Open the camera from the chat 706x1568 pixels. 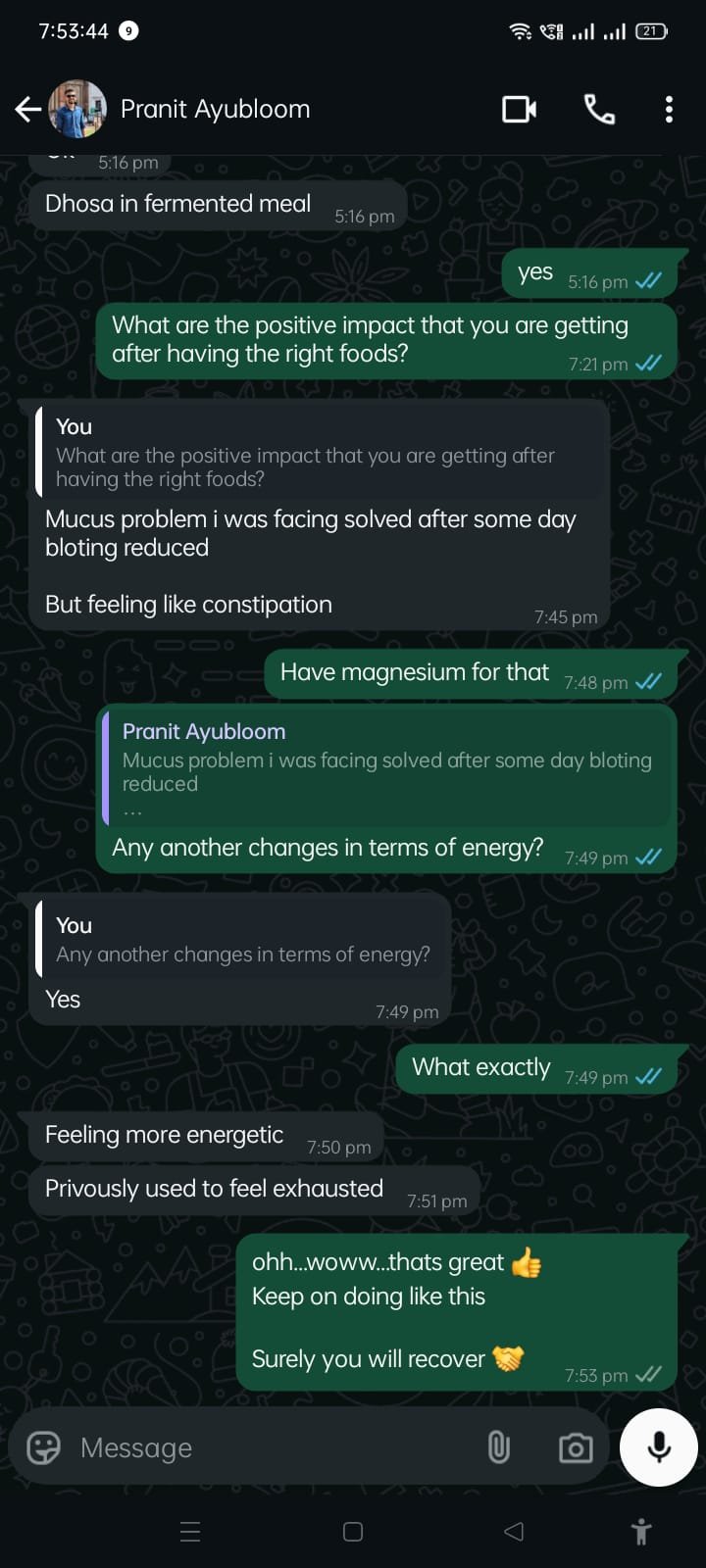tap(576, 1447)
